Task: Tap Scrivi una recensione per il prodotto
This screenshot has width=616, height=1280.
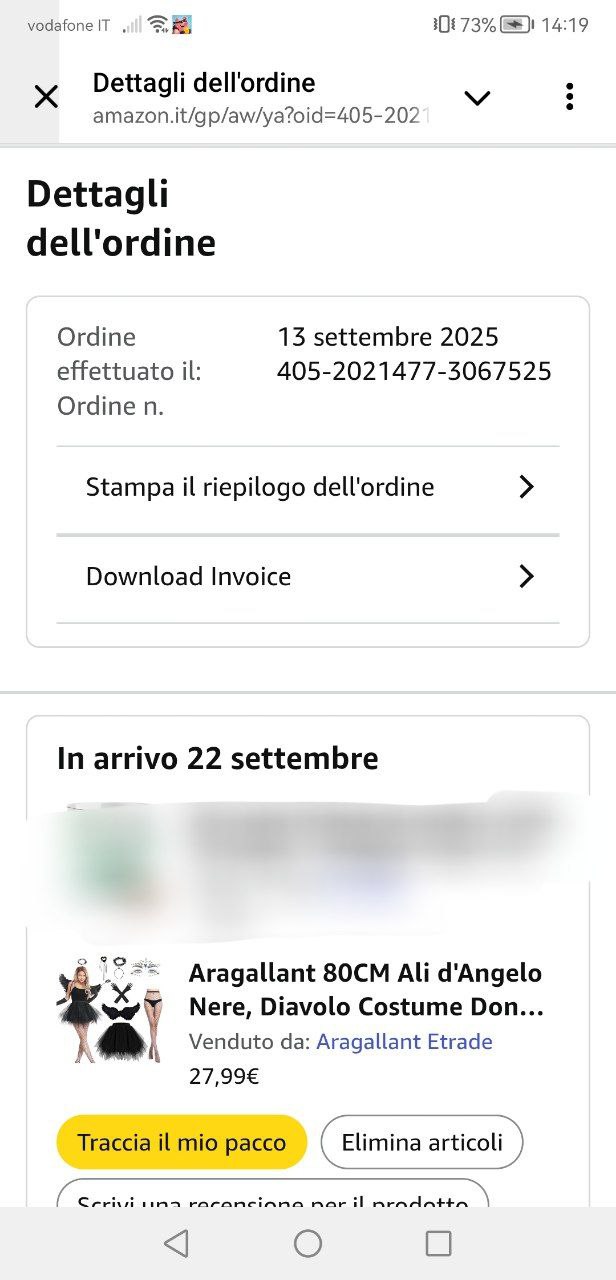Action: click(x=273, y=1196)
